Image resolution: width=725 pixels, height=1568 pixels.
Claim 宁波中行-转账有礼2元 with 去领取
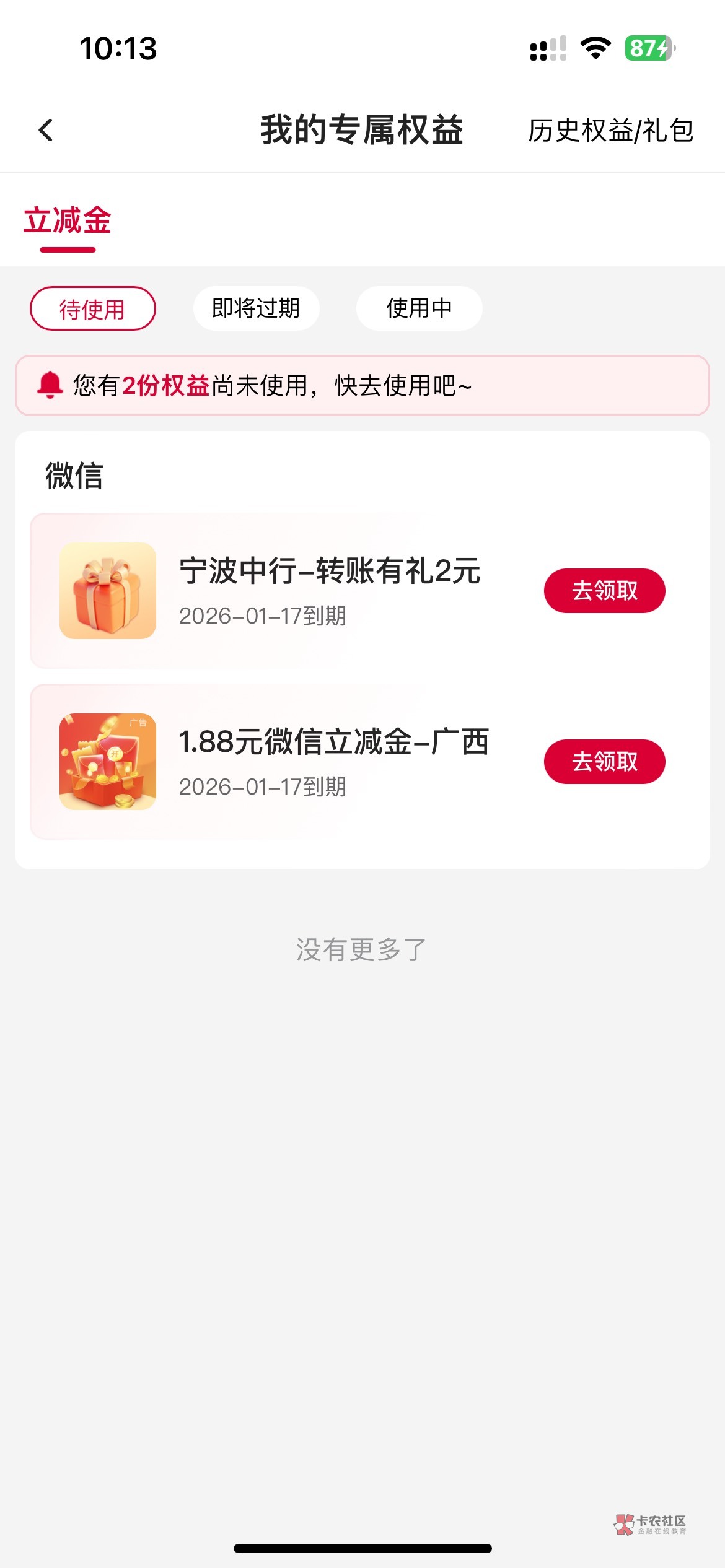604,591
